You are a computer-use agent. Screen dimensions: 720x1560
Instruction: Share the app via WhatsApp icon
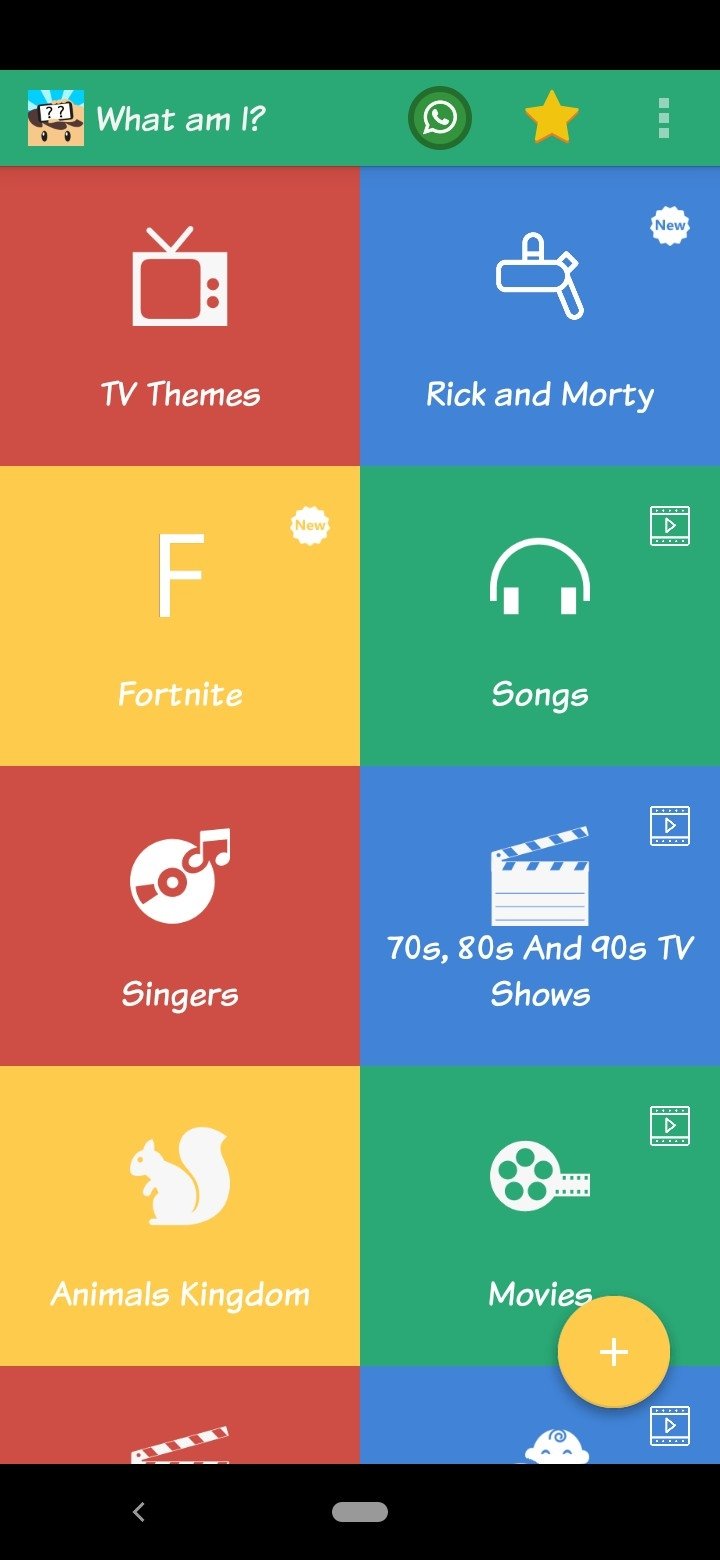click(x=439, y=118)
